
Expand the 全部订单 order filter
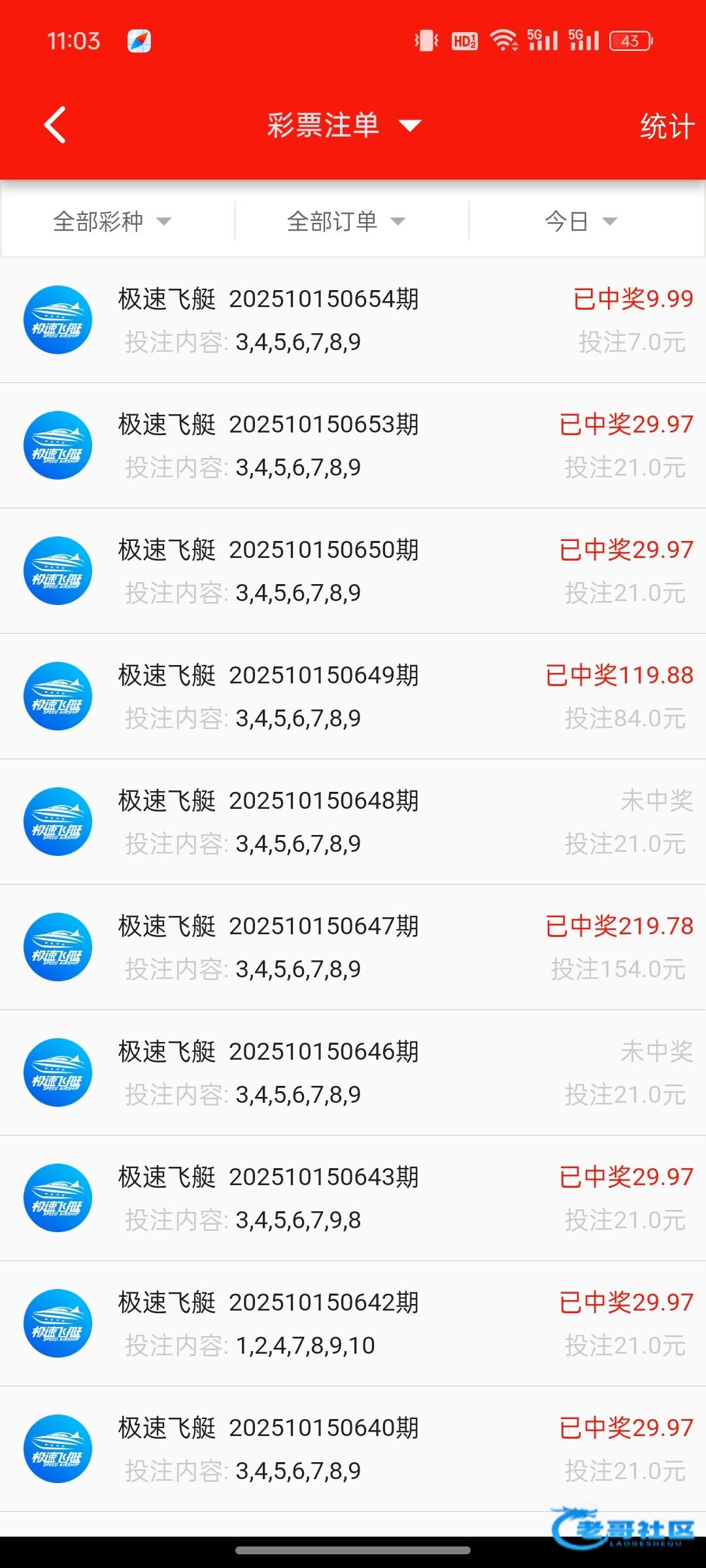pos(346,221)
